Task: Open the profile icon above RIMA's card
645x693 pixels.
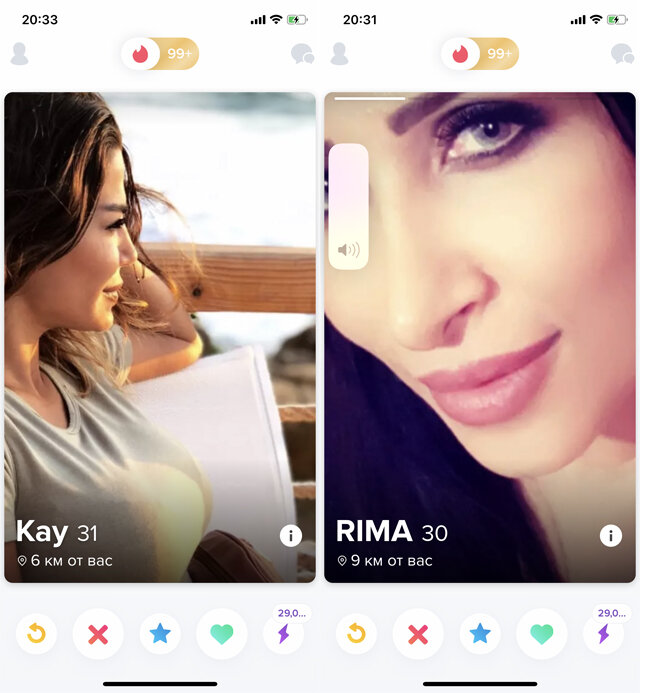Action: point(339,54)
